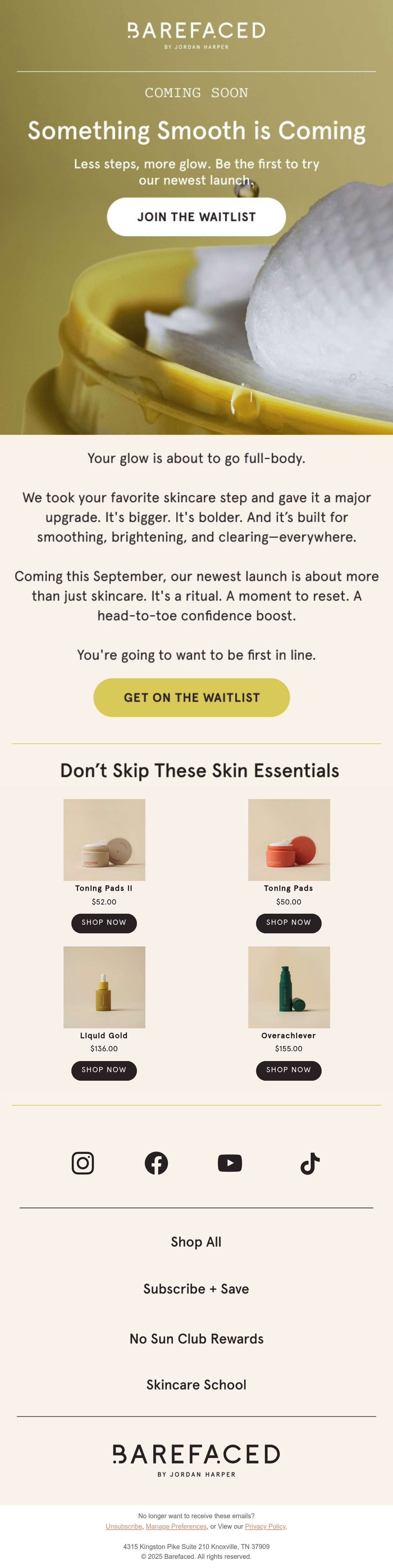393x1568 pixels.
Task: Visit Skincare School
Action: point(196,1384)
